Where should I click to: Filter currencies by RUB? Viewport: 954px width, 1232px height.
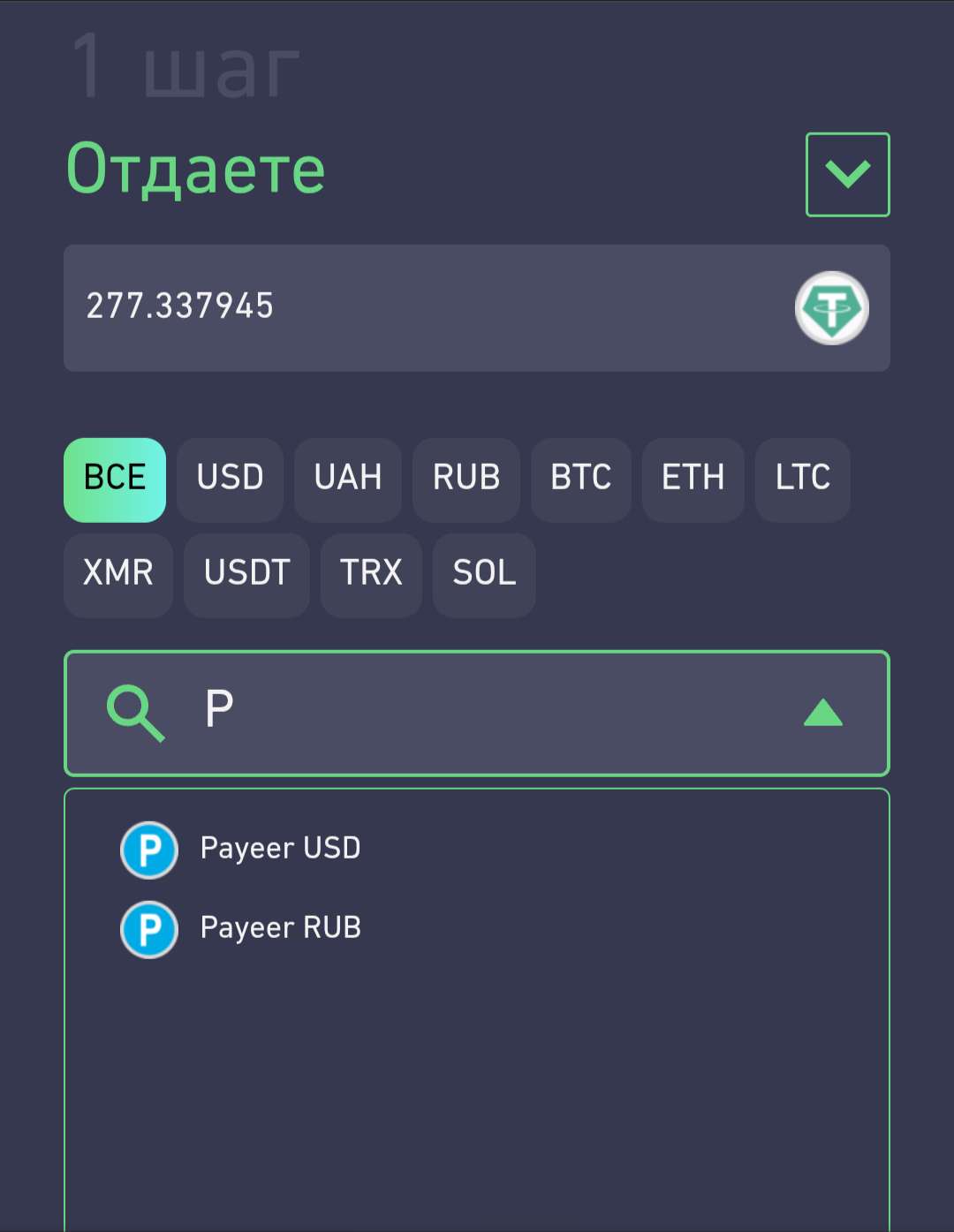[x=466, y=480]
